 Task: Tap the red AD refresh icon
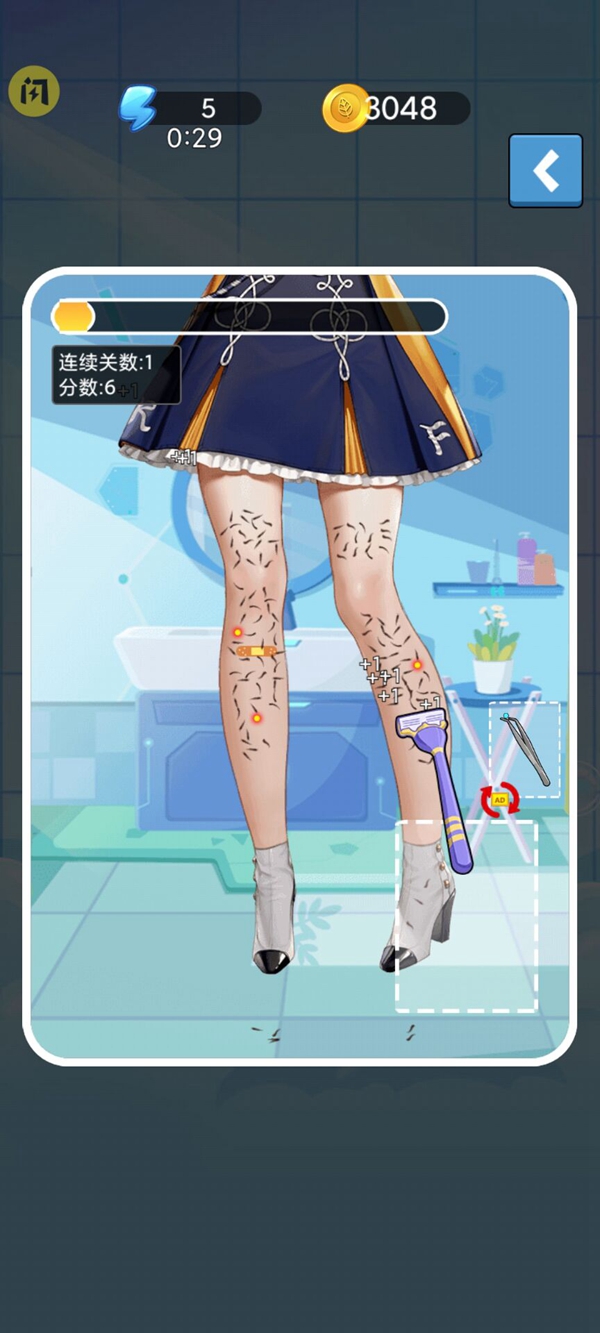pyautogui.click(x=500, y=799)
